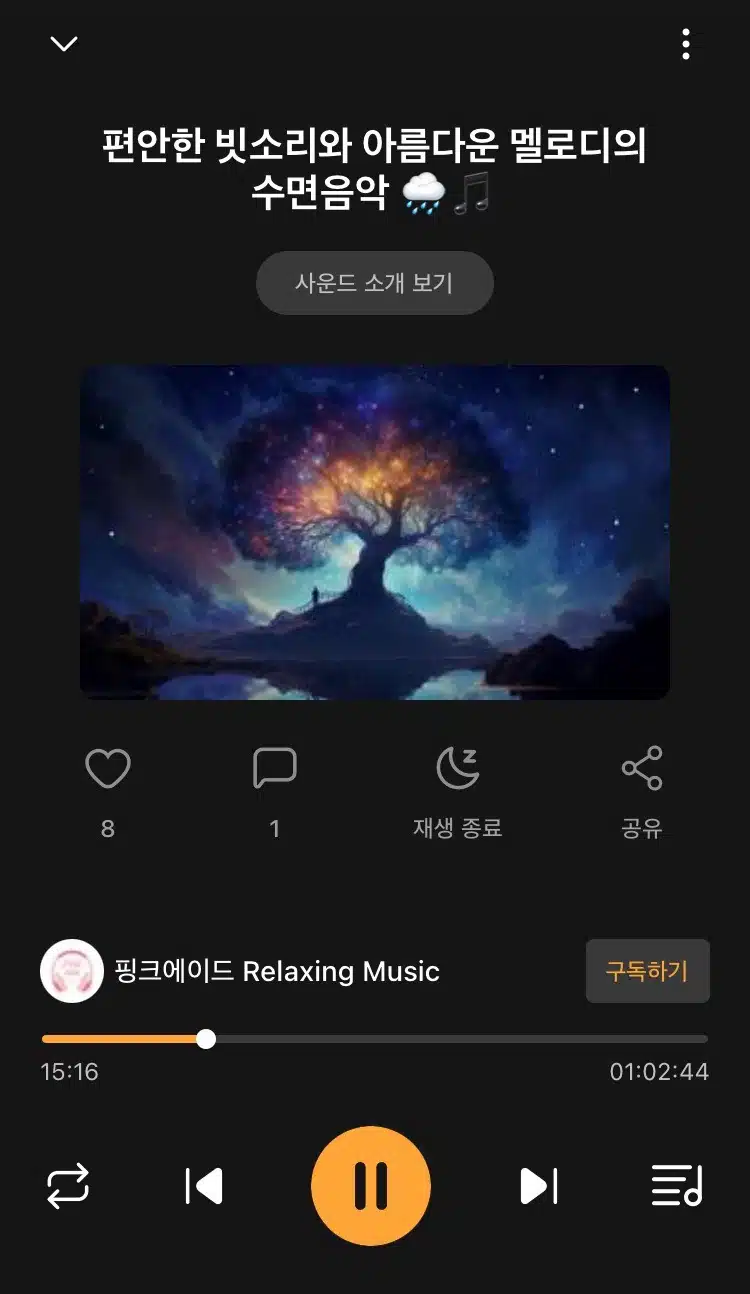This screenshot has width=750, height=1294.
Task: Pause the current playback
Action: pyautogui.click(x=371, y=1186)
